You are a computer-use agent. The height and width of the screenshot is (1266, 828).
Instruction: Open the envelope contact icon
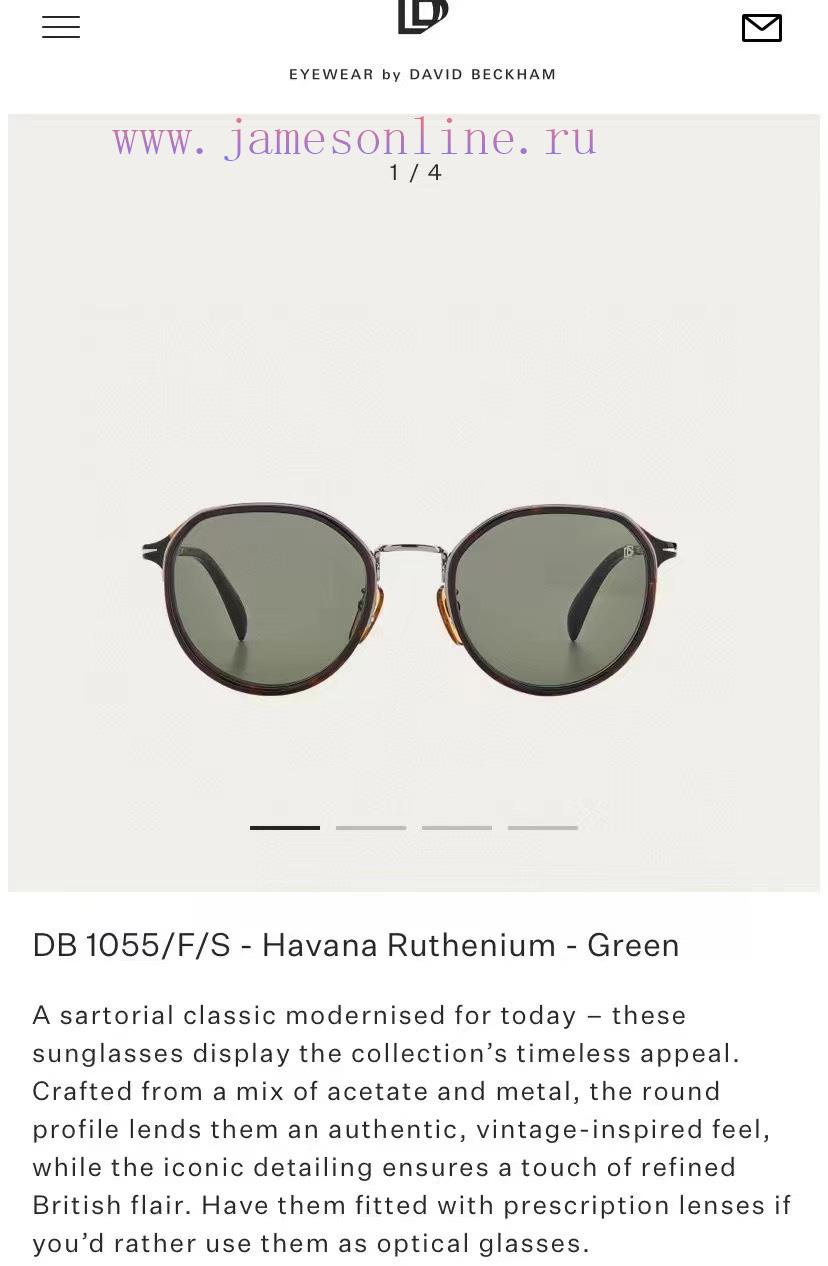[x=761, y=28]
